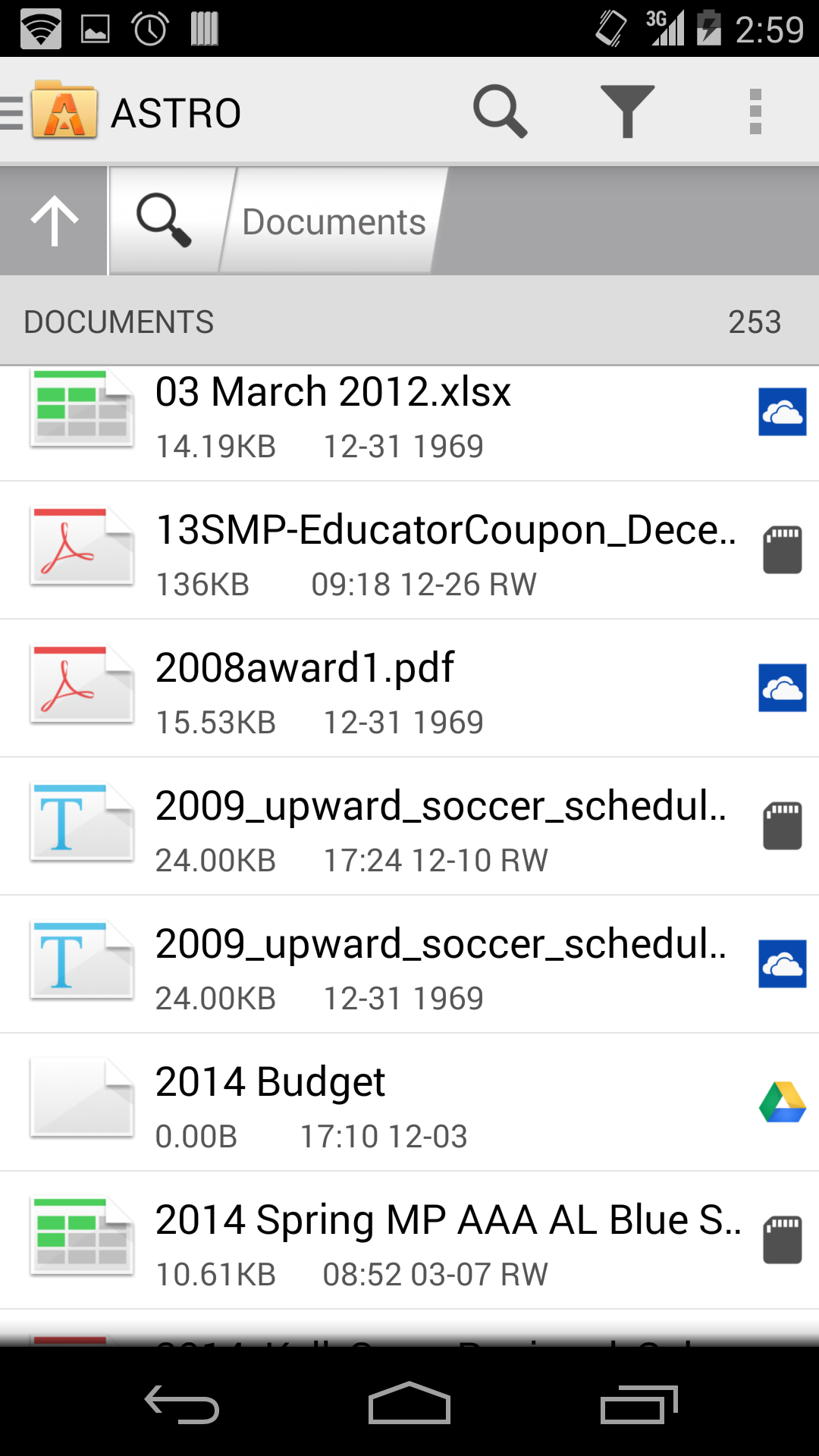Open the soccer schedule dated 12-31 1969
The width and height of the screenshot is (819, 1456).
point(379,966)
